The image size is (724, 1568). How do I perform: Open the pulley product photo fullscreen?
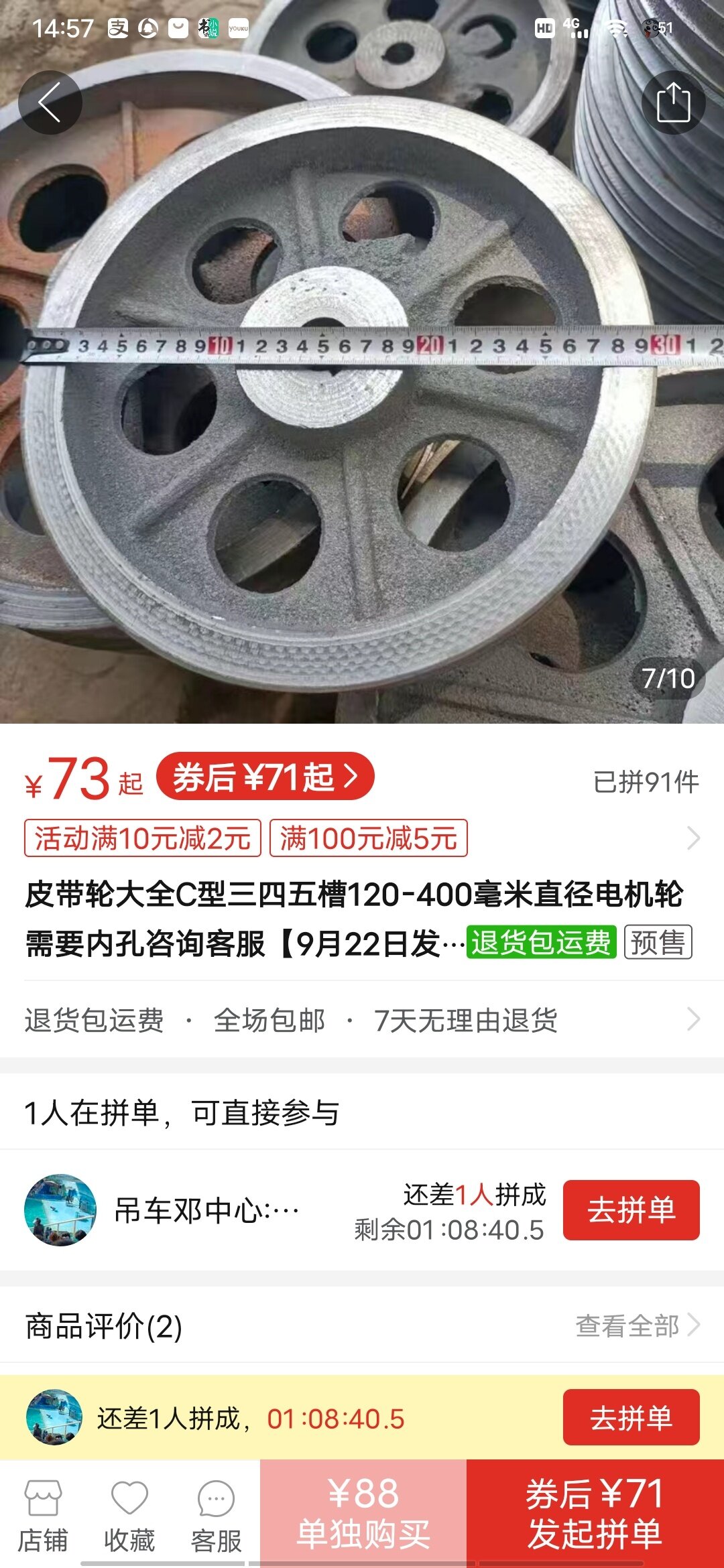point(362,402)
